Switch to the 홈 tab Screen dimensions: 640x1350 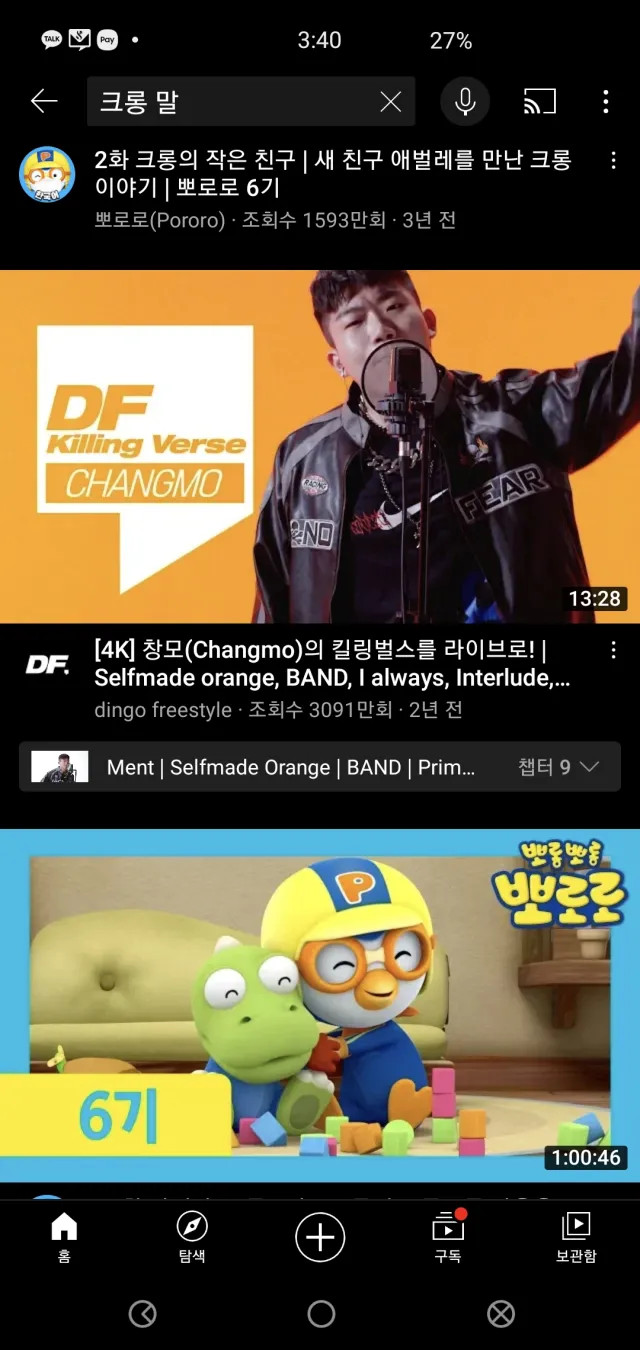tap(64, 1237)
